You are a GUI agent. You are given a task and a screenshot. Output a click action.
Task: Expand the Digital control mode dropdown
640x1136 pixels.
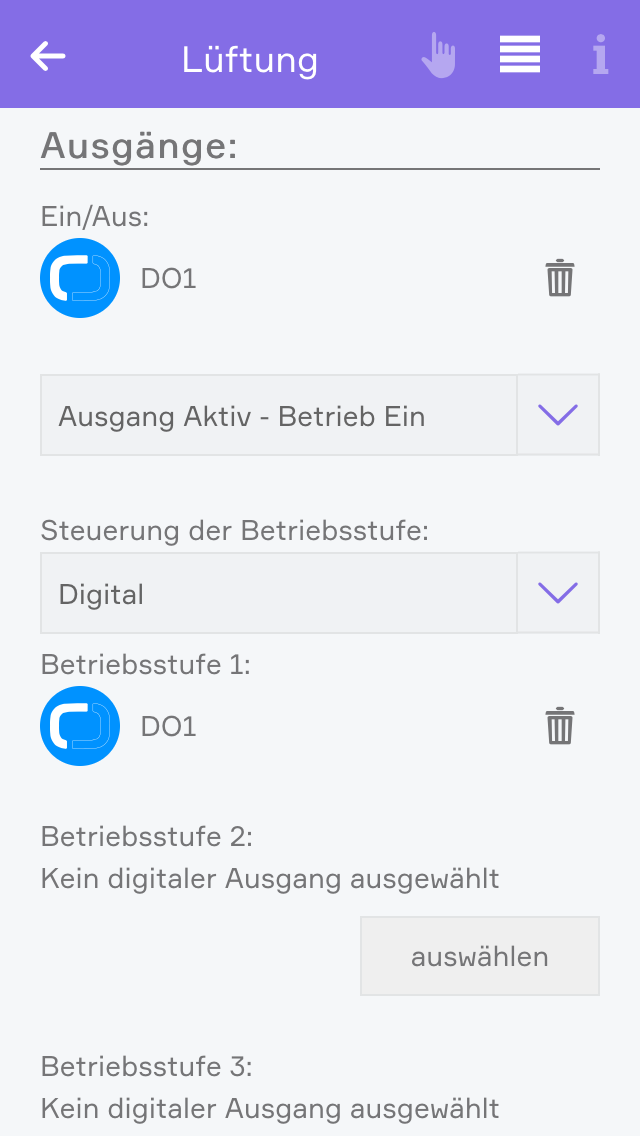pyautogui.click(x=558, y=593)
